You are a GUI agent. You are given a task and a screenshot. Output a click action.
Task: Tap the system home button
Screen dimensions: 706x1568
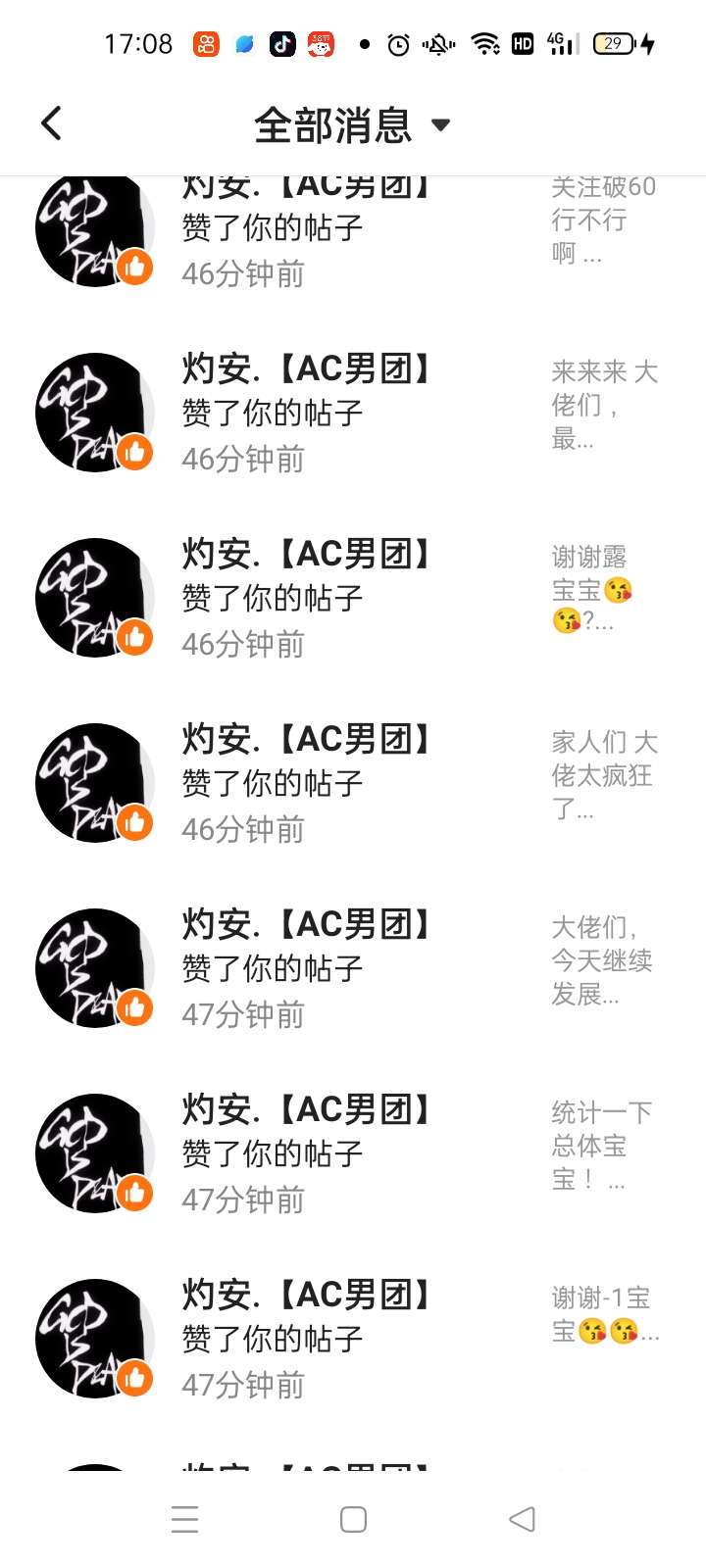pos(353,1519)
